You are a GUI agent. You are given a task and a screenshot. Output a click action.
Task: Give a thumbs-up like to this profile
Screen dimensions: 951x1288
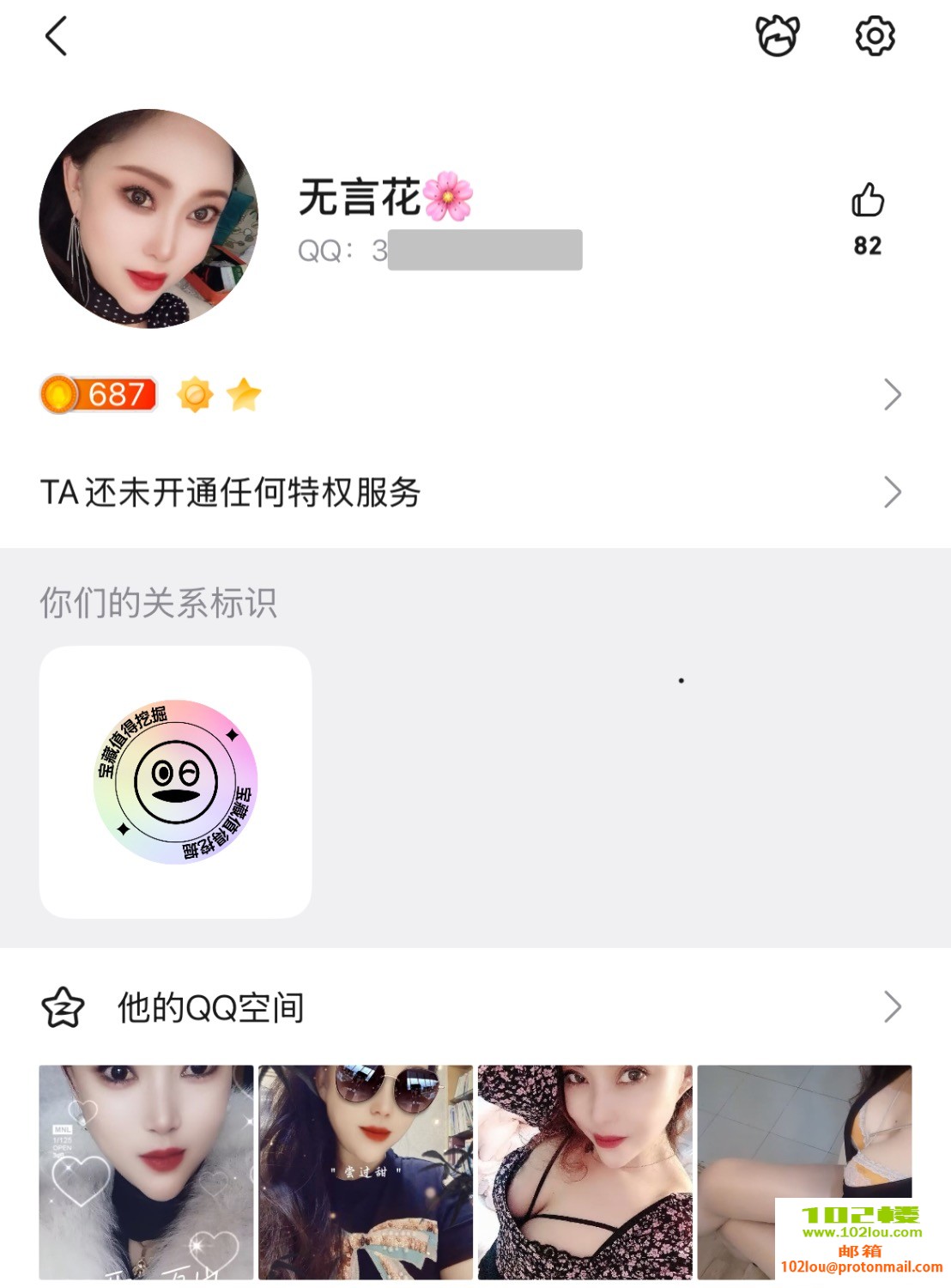point(868,201)
